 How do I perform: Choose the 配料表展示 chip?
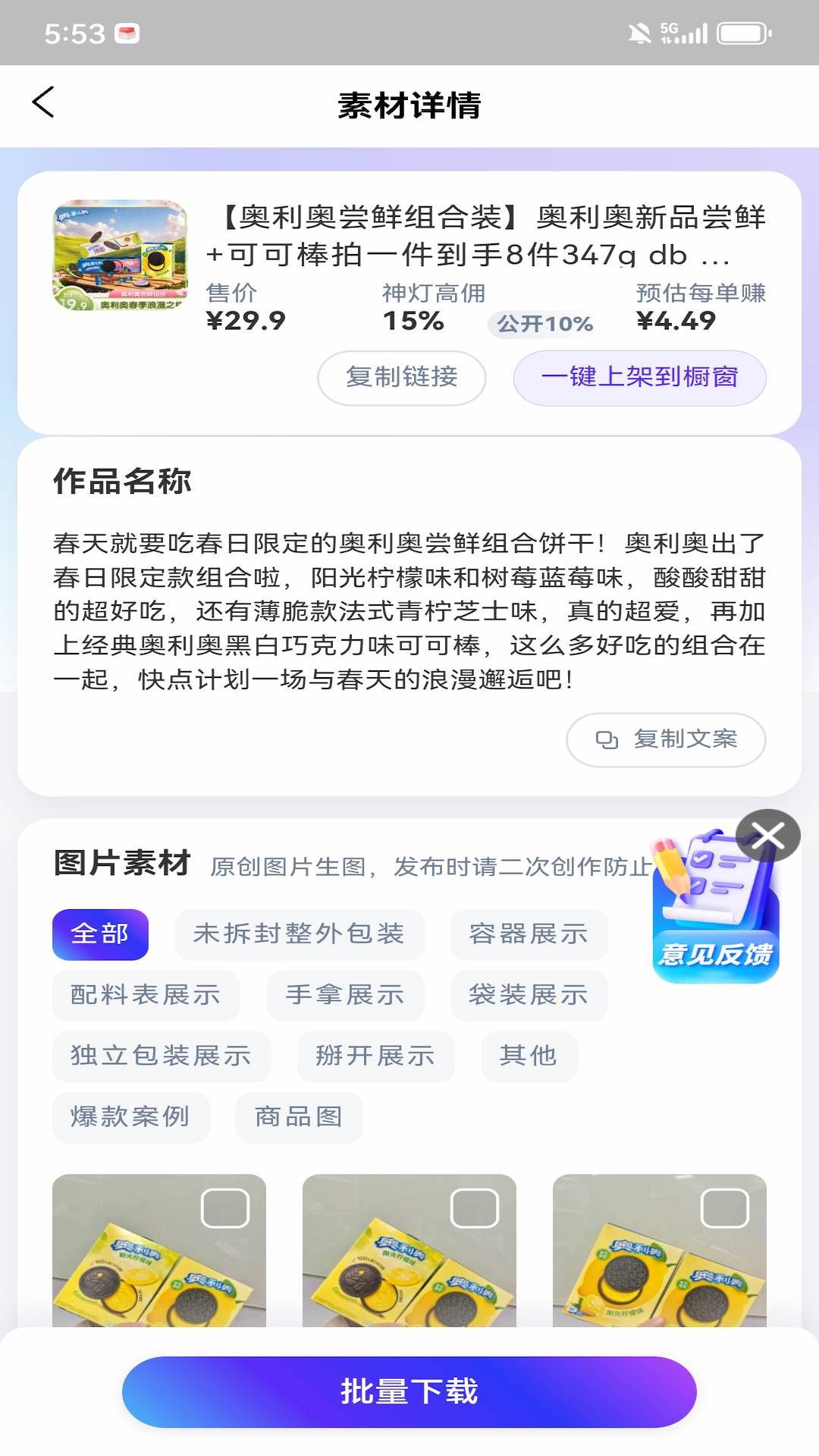pos(146,995)
